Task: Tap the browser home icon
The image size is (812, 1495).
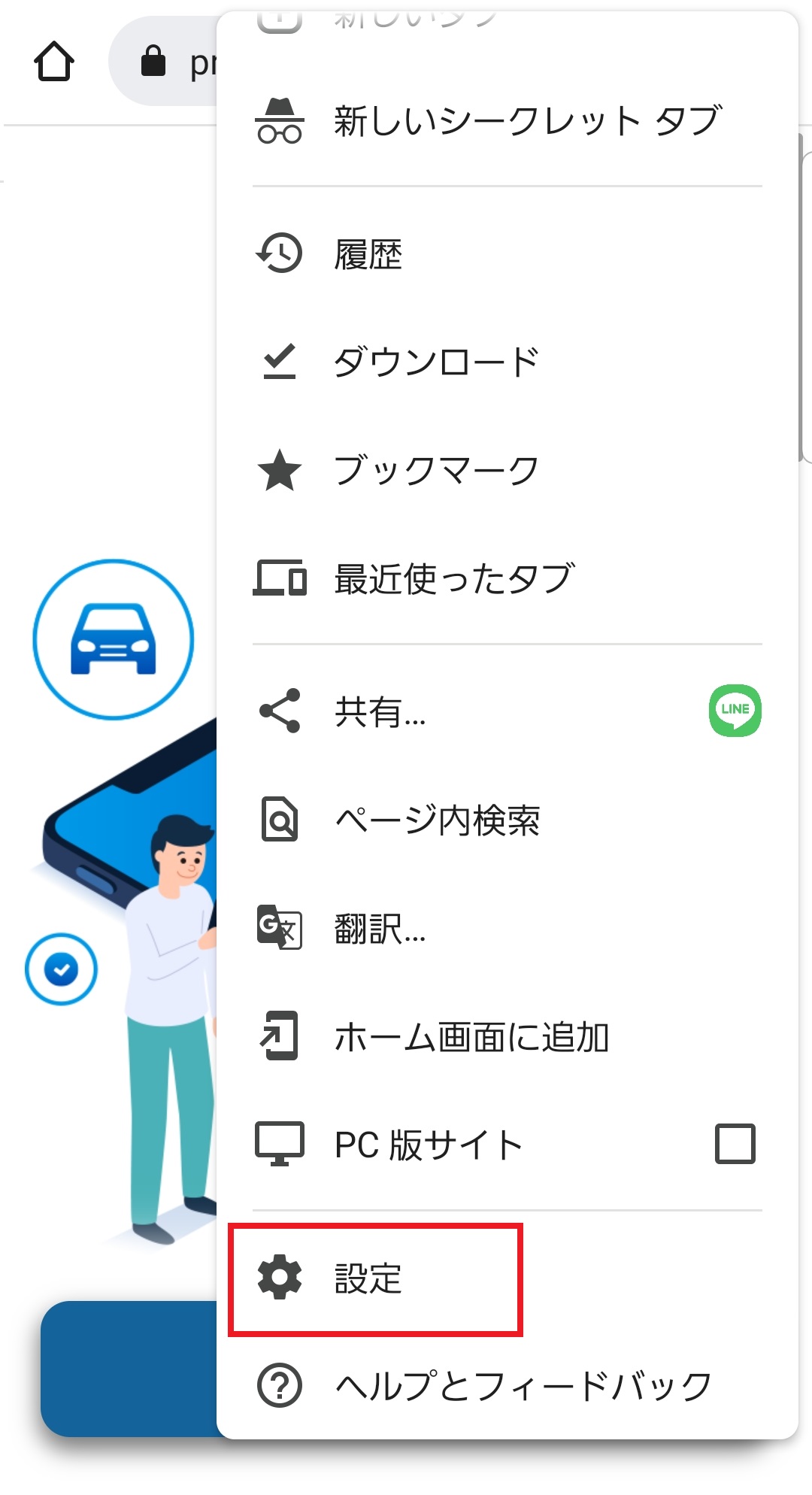Action: (54, 62)
